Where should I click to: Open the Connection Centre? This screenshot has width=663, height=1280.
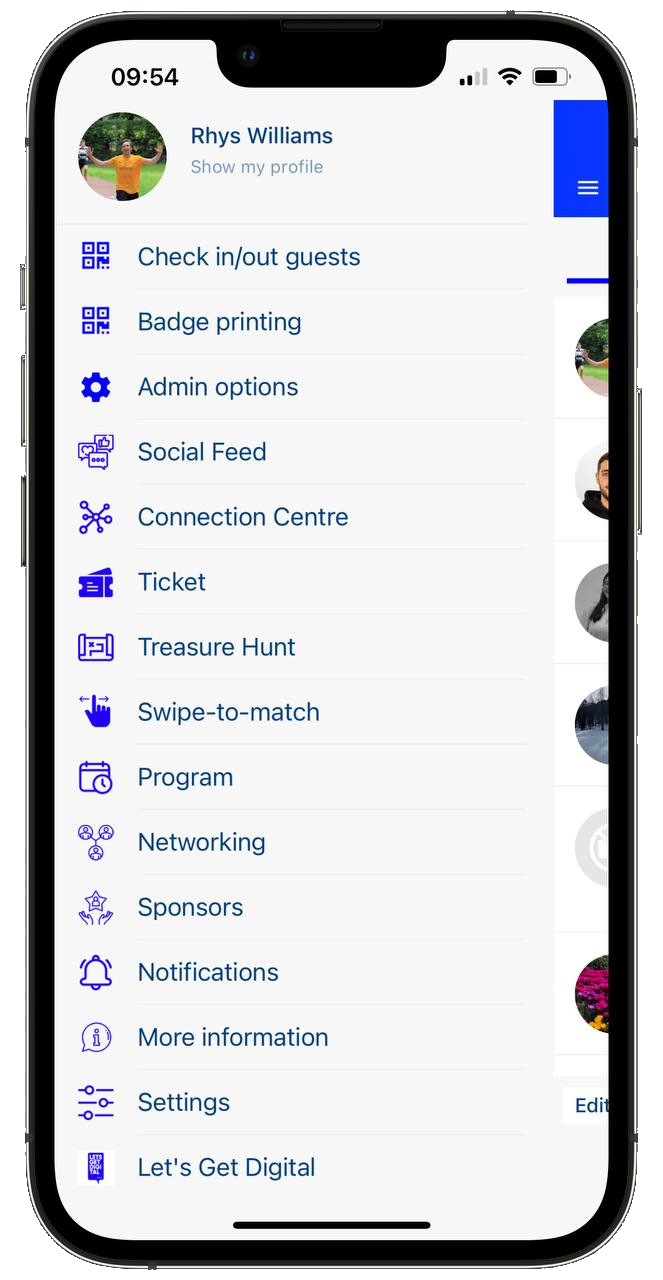click(x=303, y=517)
